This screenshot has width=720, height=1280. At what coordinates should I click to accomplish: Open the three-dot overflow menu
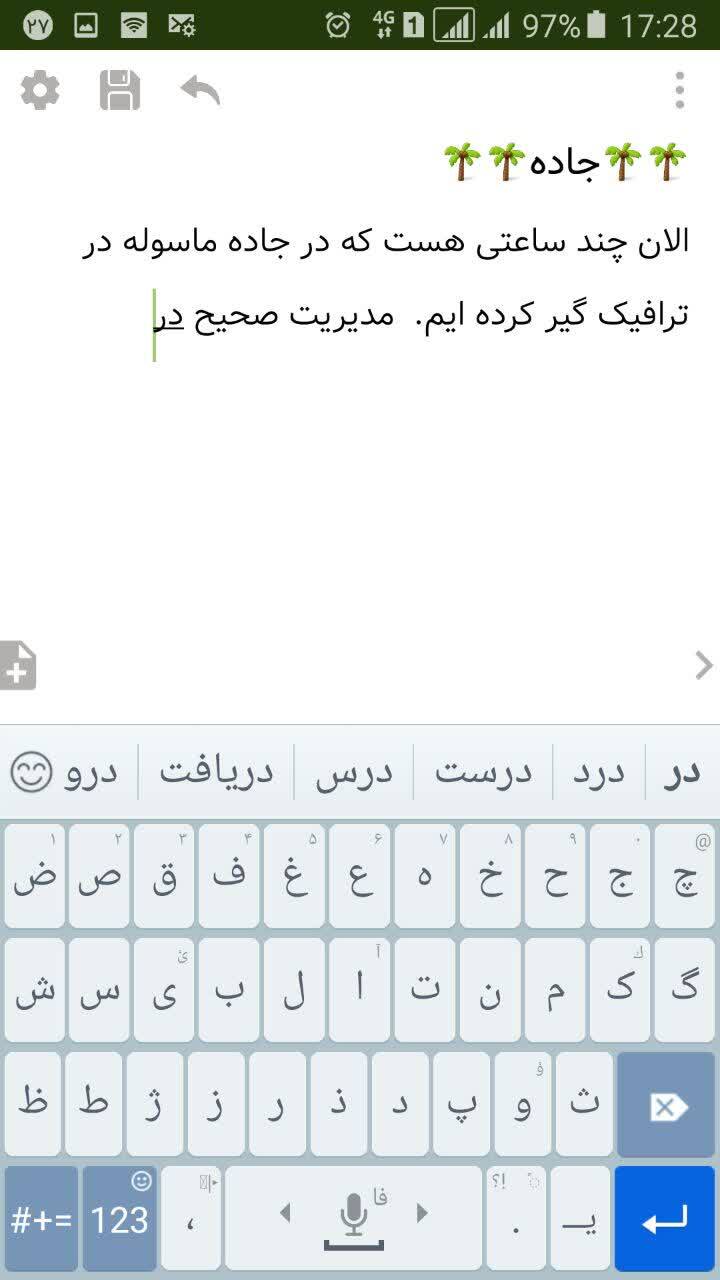tap(679, 91)
